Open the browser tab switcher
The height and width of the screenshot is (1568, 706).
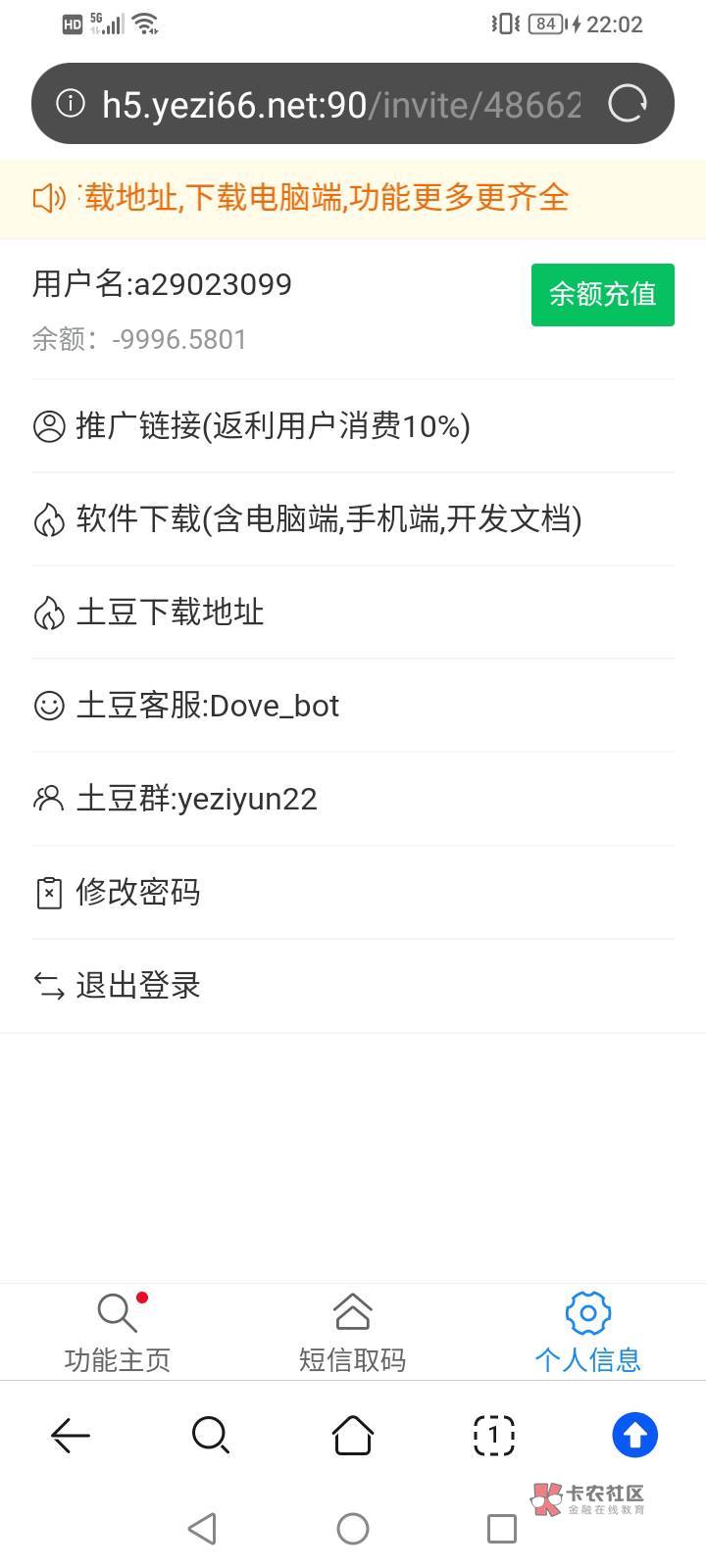[493, 1436]
